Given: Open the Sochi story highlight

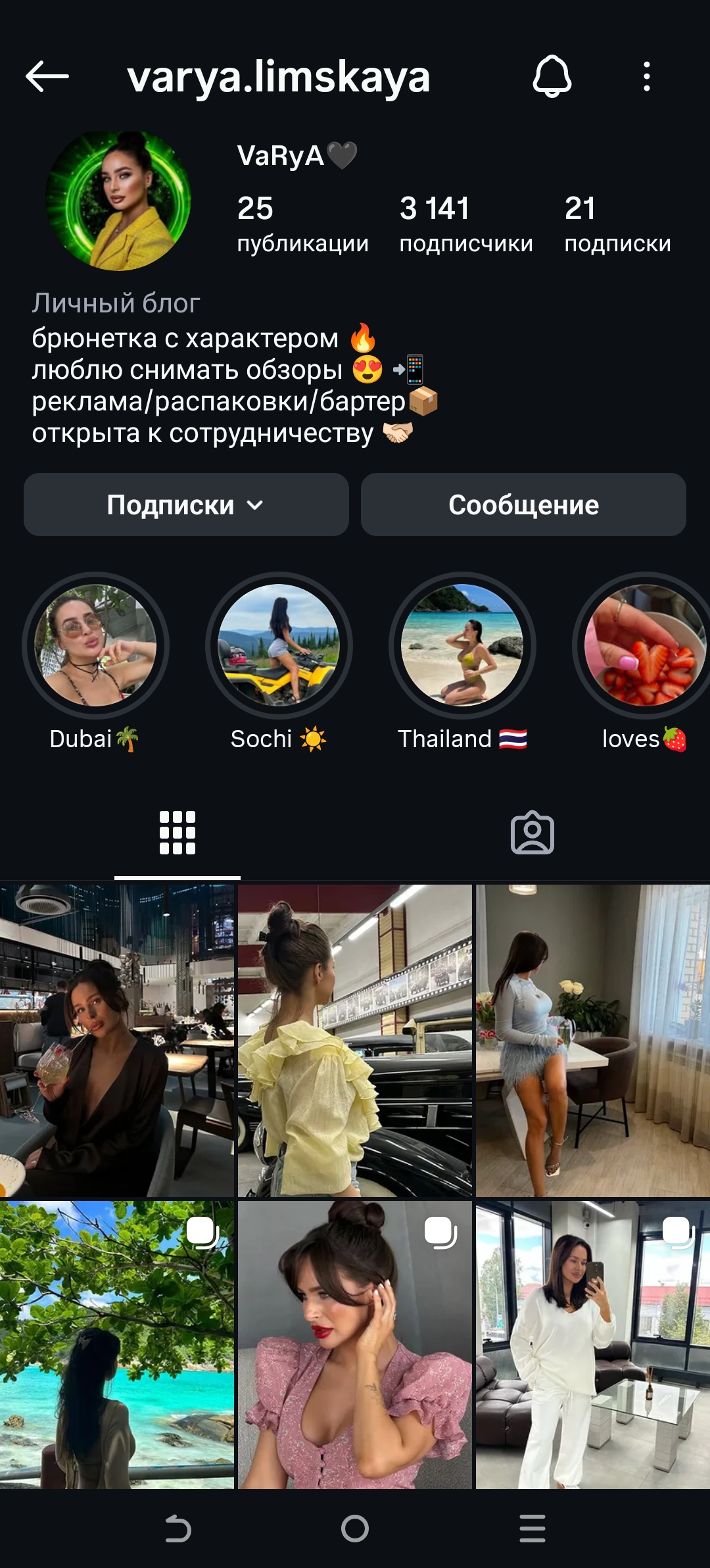Looking at the screenshot, I should point(279,647).
